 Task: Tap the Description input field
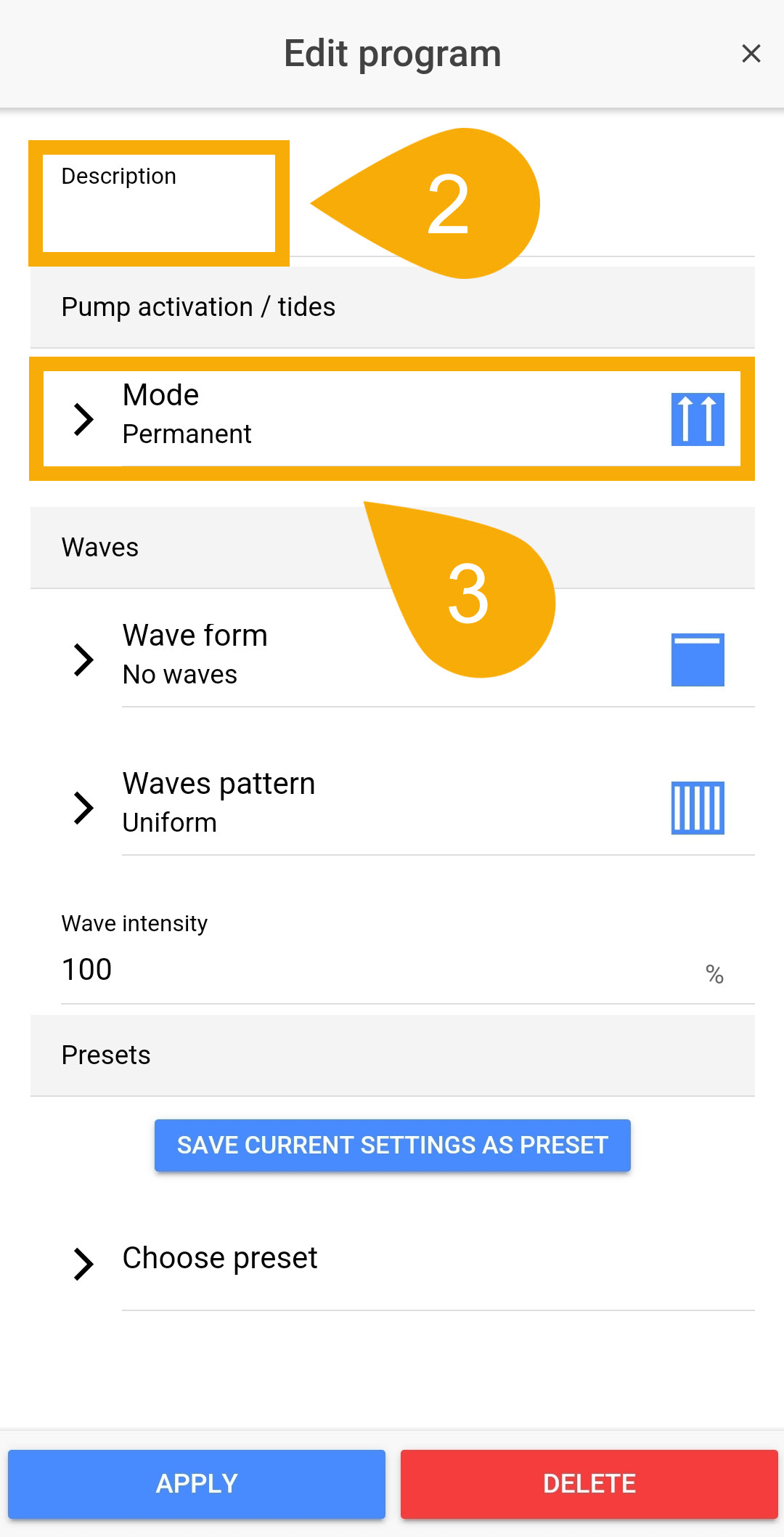tap(158, 211)
